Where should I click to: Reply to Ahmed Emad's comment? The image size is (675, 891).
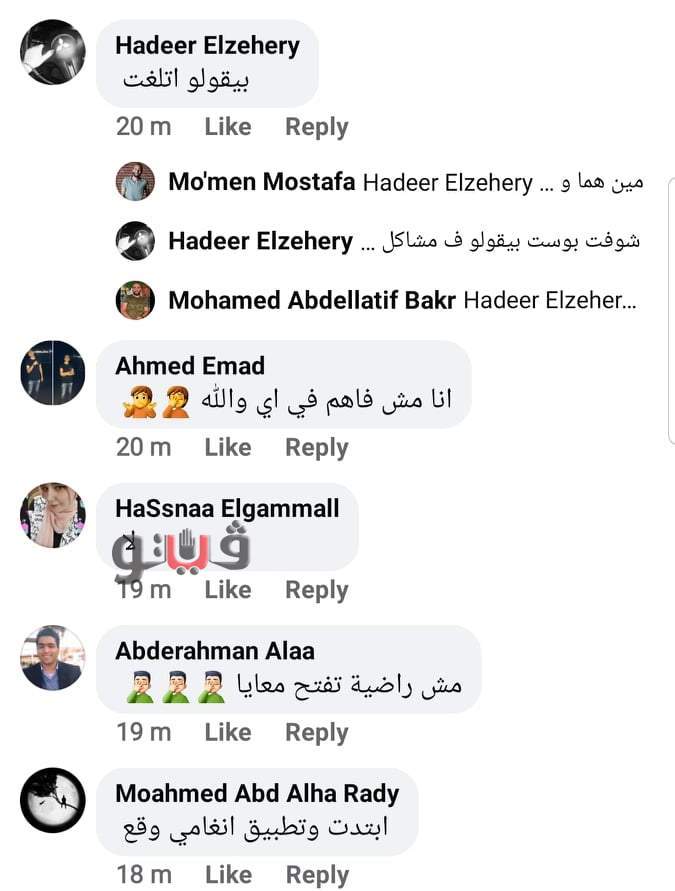[x=316, y=448]
